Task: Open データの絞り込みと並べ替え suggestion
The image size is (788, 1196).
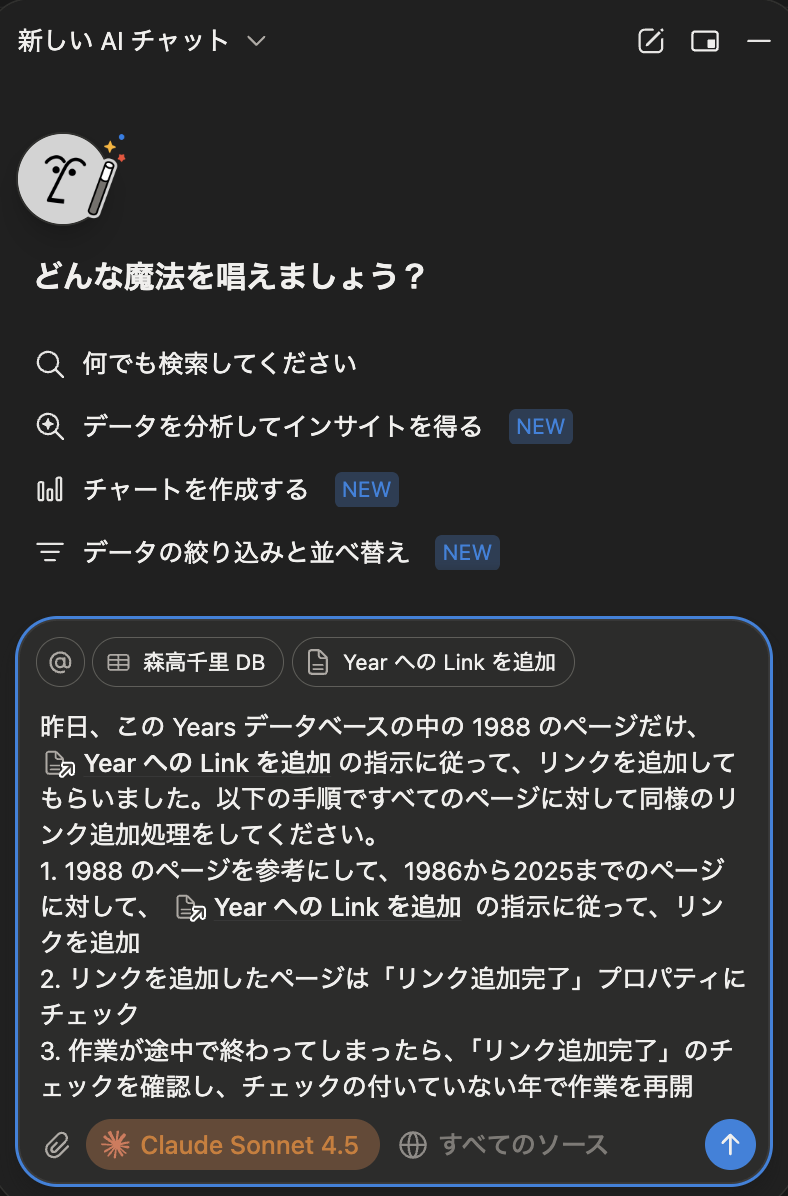Action: 246,553
